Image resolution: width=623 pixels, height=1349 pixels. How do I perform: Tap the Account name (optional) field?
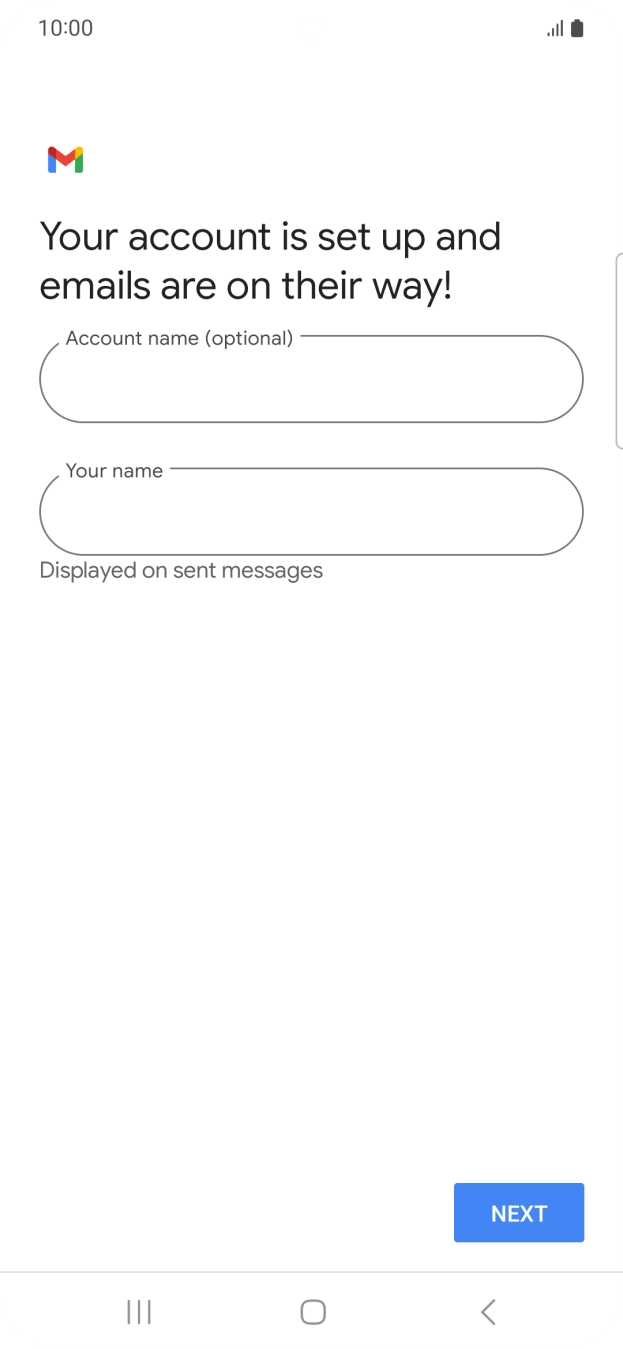coord(311,379)
